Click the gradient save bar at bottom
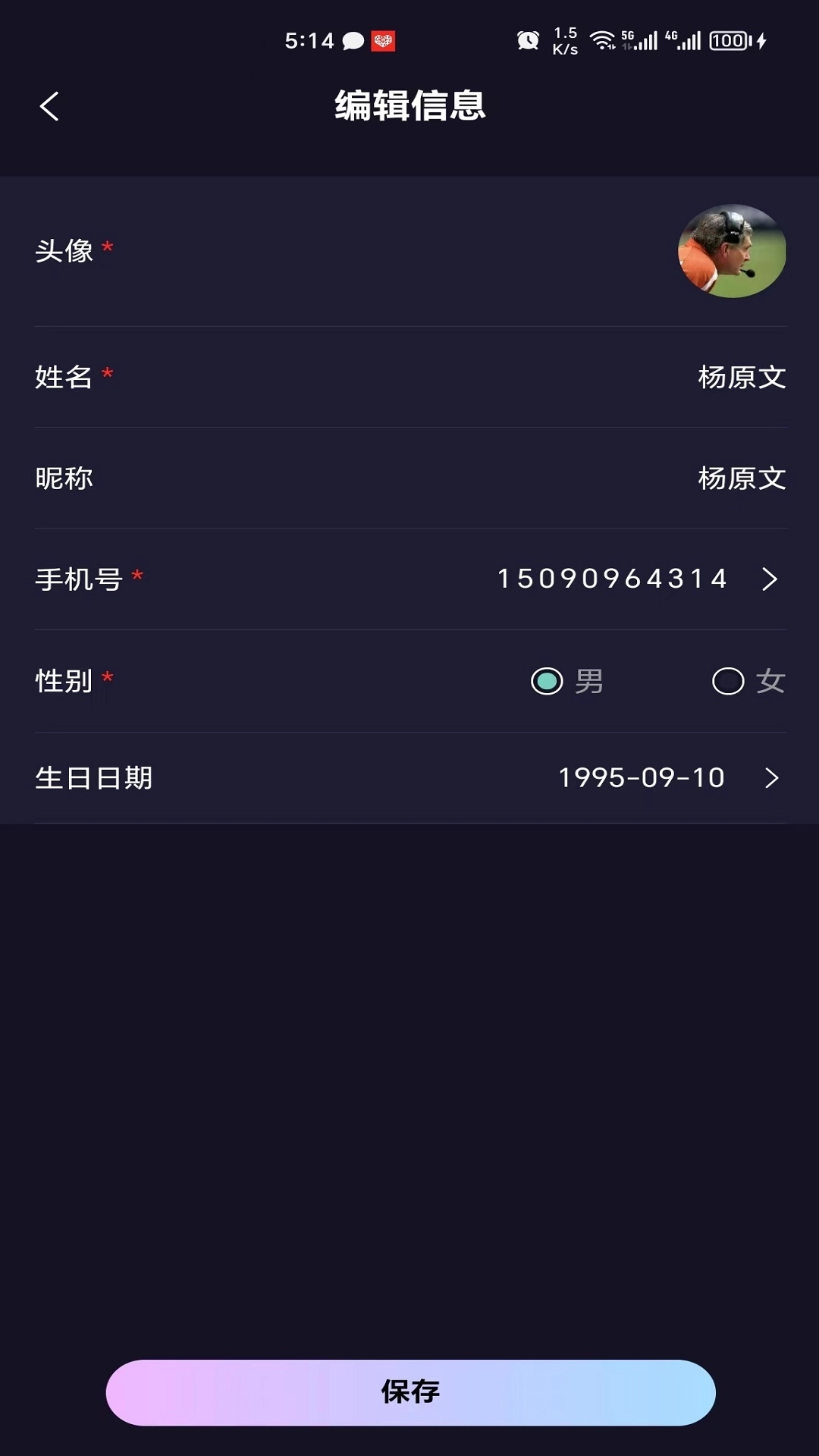Image resolution: width=819 pixels, height=1456 pixels. click(409, 1392)
